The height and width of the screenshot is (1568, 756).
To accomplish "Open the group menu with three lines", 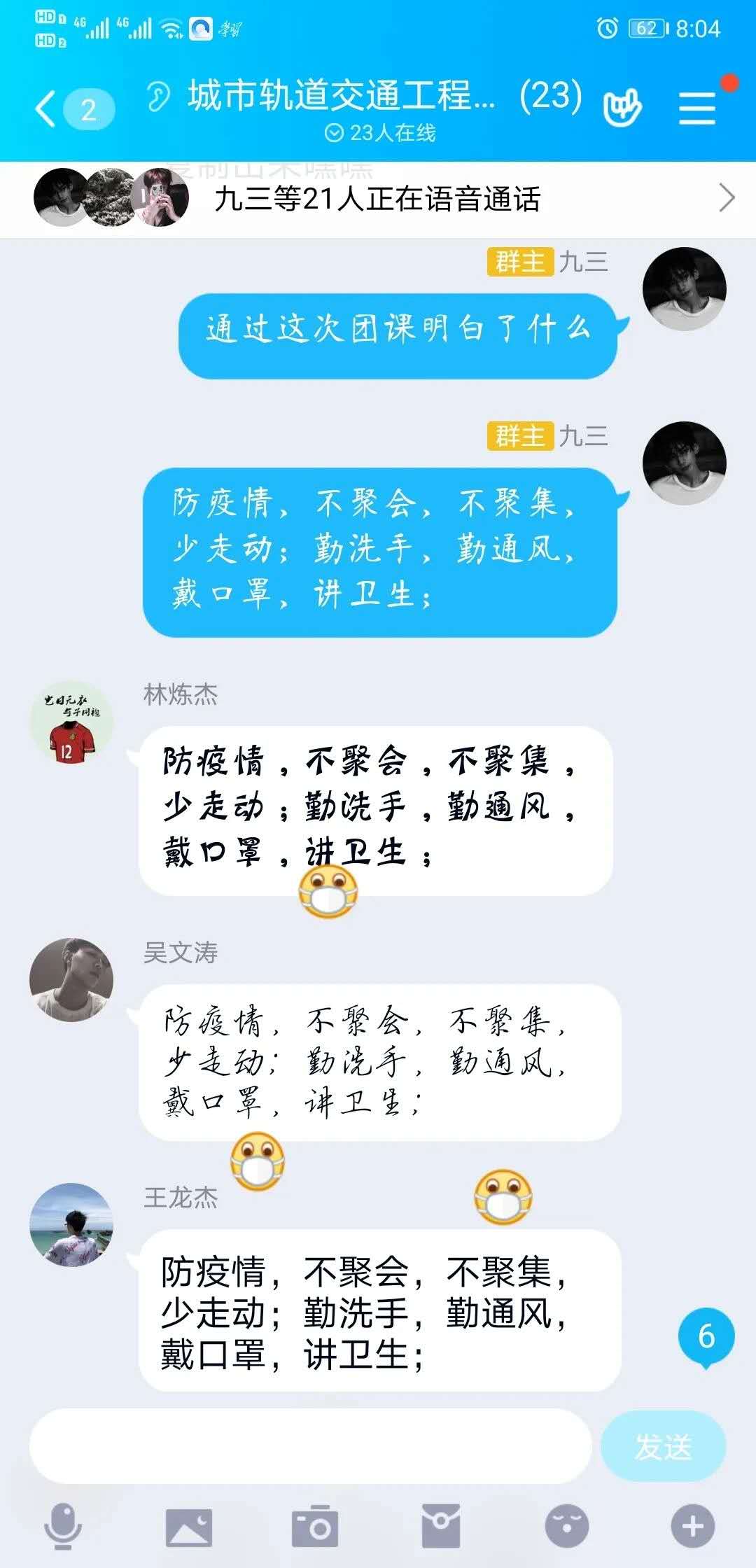I will [x=697, y=109].
